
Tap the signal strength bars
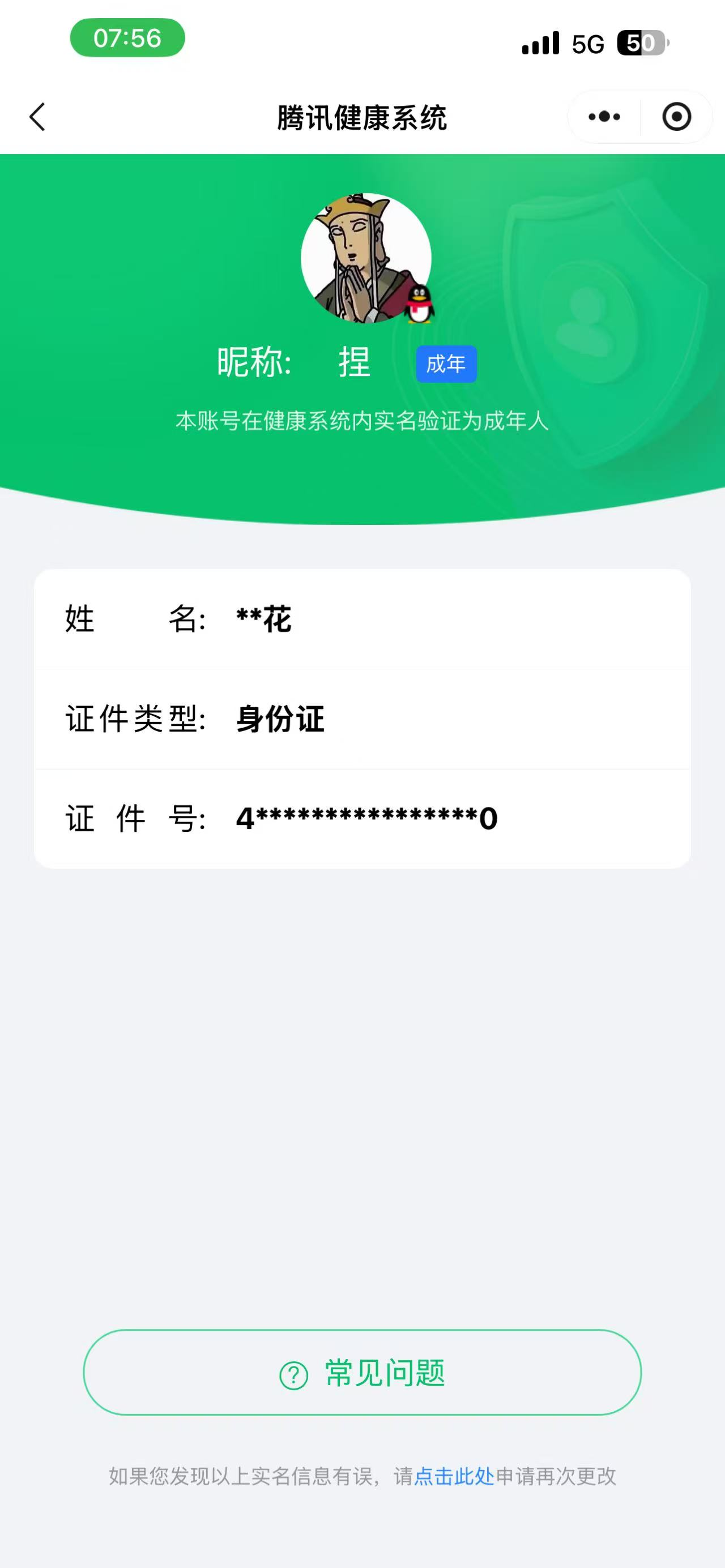coord(541,42)
